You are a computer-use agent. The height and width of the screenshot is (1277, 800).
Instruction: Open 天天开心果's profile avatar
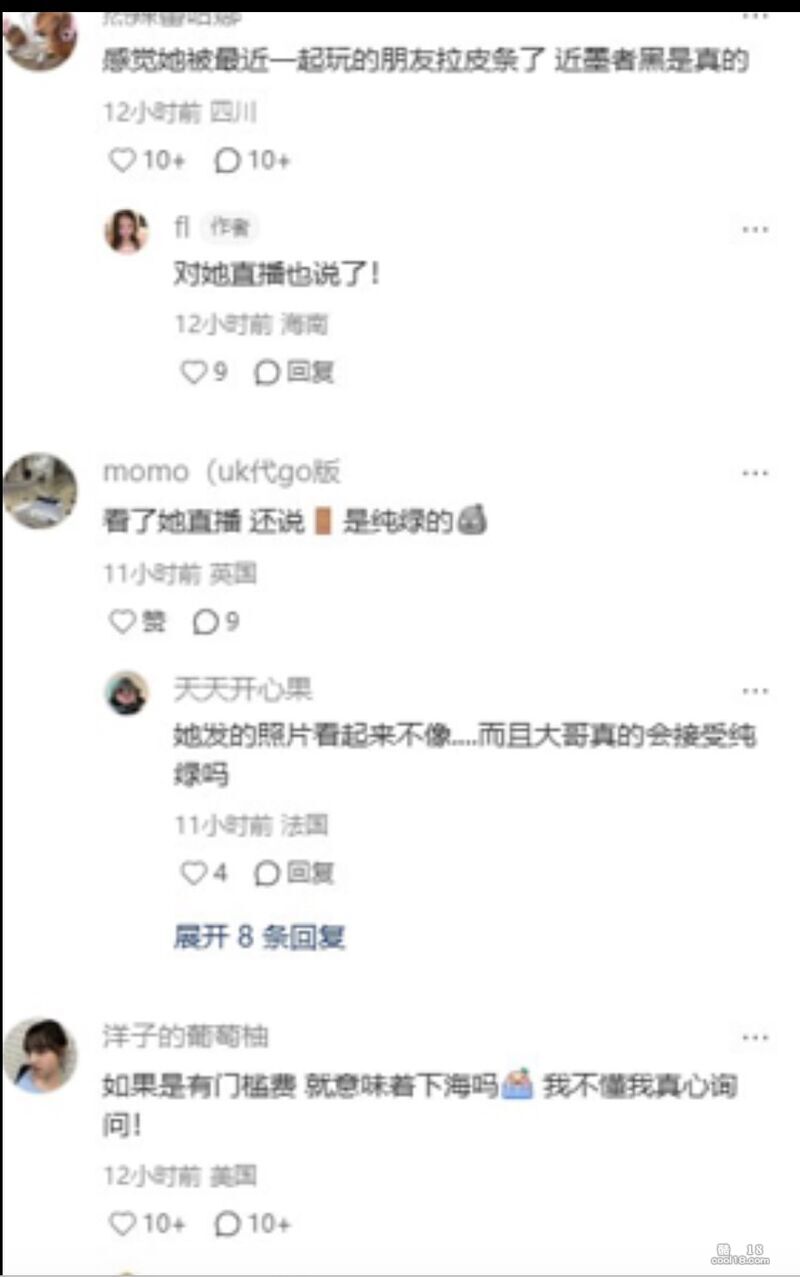tap(127, 692)
